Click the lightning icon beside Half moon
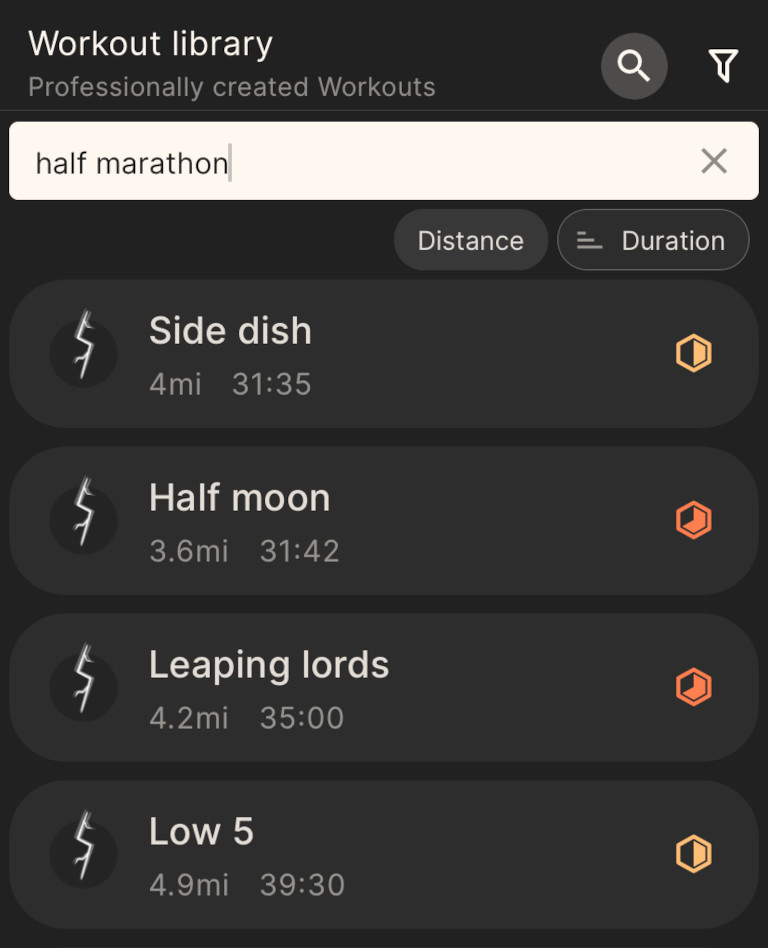 point(84,520)
